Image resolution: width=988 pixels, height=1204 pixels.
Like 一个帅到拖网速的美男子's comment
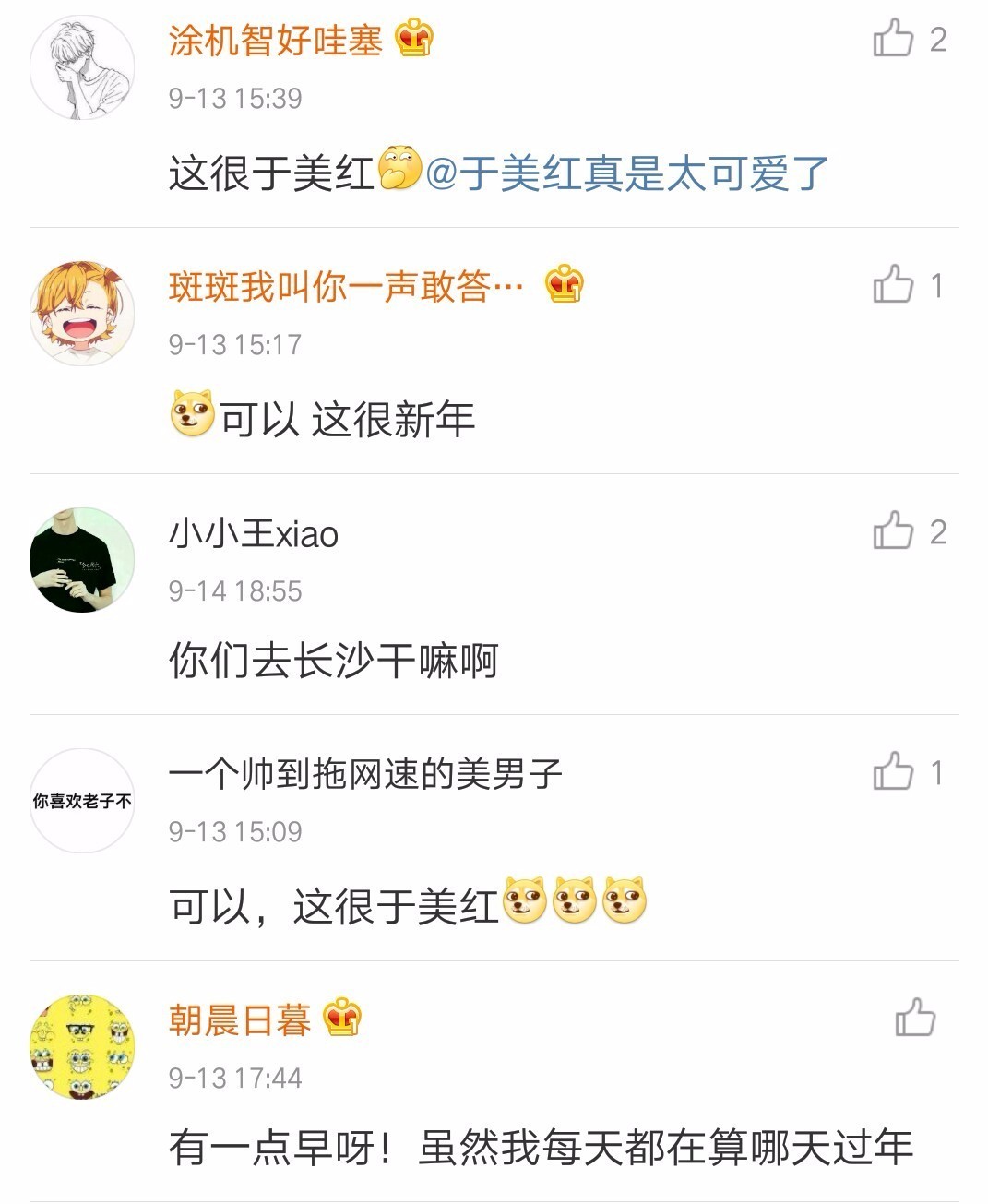(893, 772)
